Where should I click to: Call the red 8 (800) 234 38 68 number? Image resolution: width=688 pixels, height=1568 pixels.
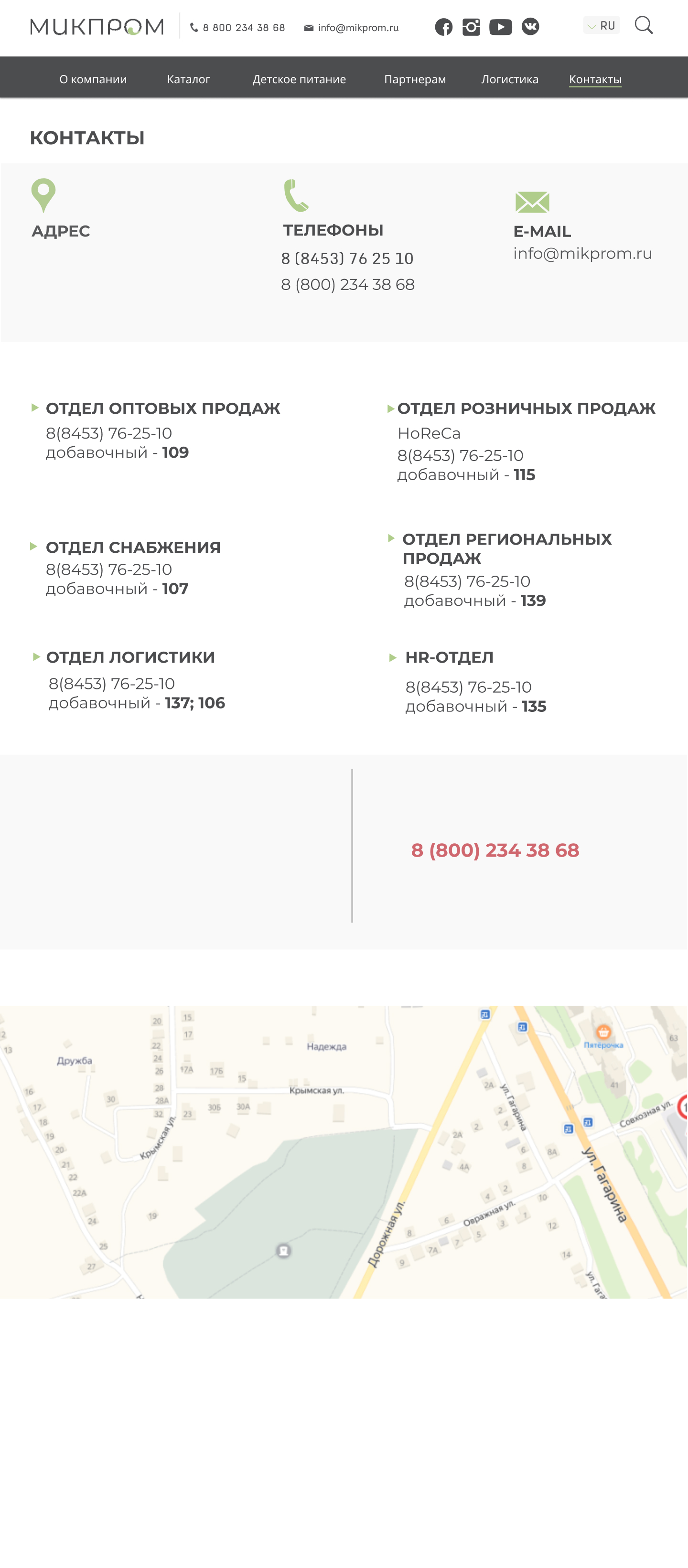pos(495,850)
